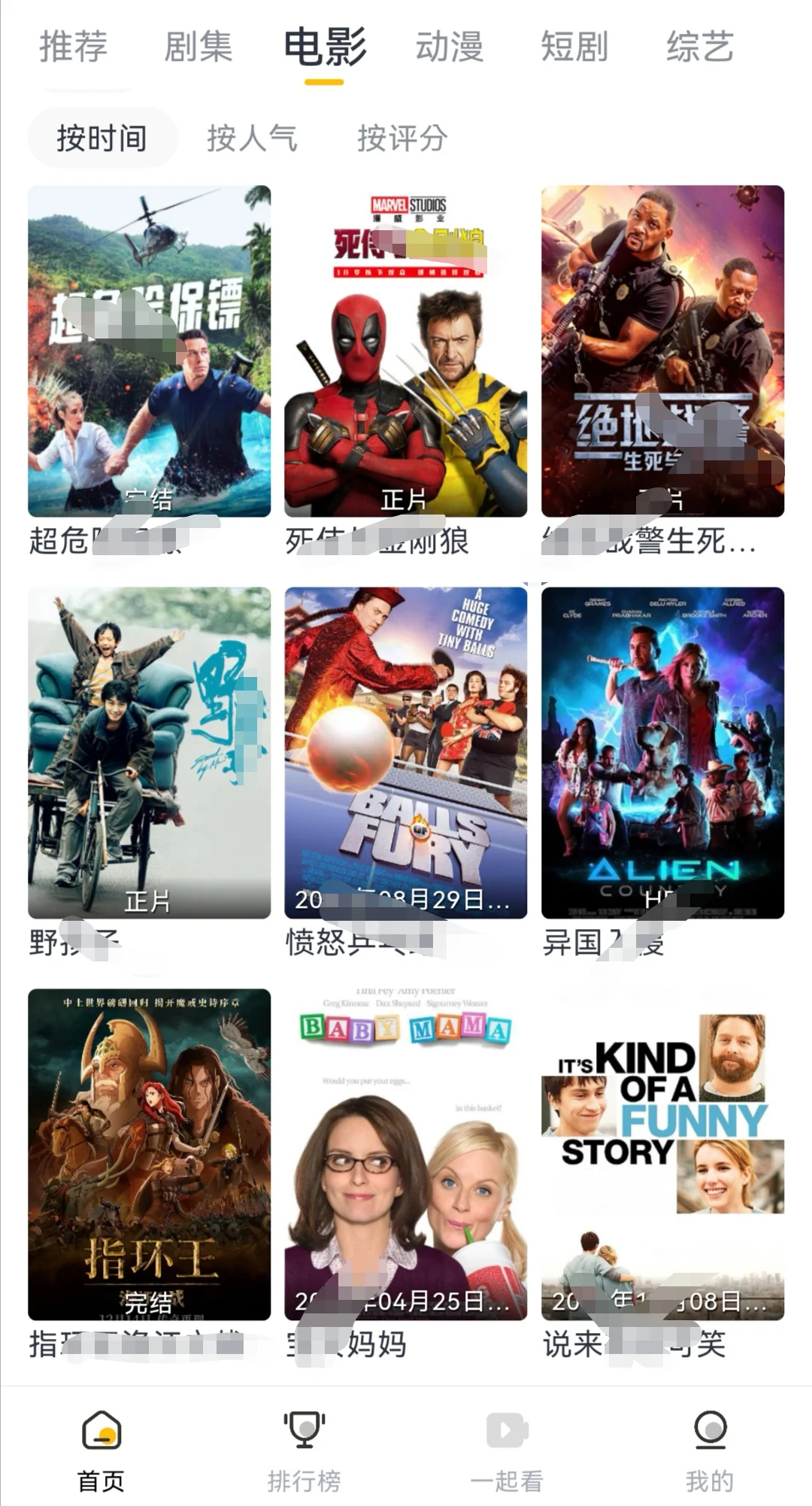Select the 动漫 tab
The height and width of the screenshot is (1506, 812).
pyautogui.click(x=449, y=47)
